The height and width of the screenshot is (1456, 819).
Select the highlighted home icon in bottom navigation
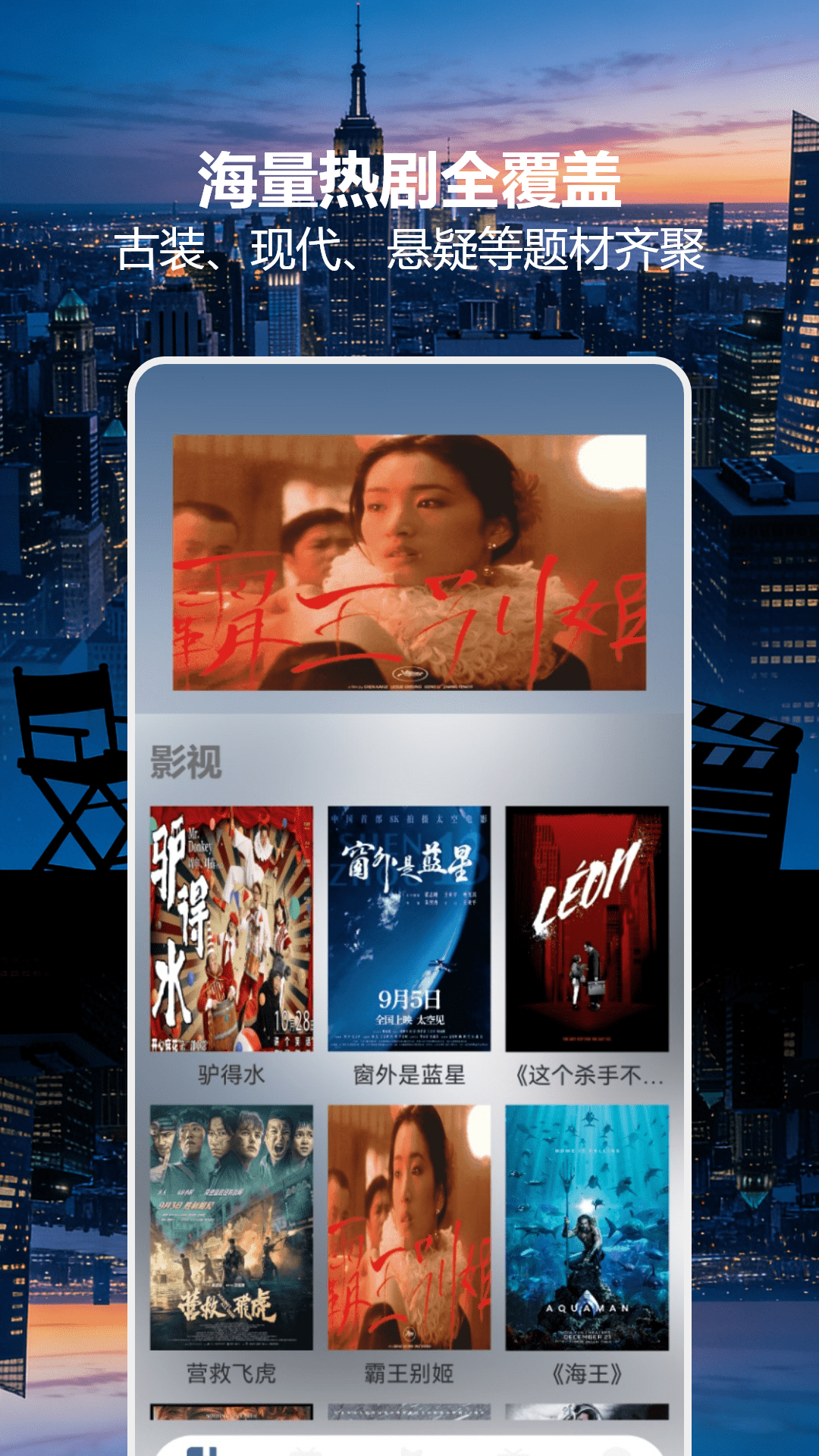tap(202, 1448)
